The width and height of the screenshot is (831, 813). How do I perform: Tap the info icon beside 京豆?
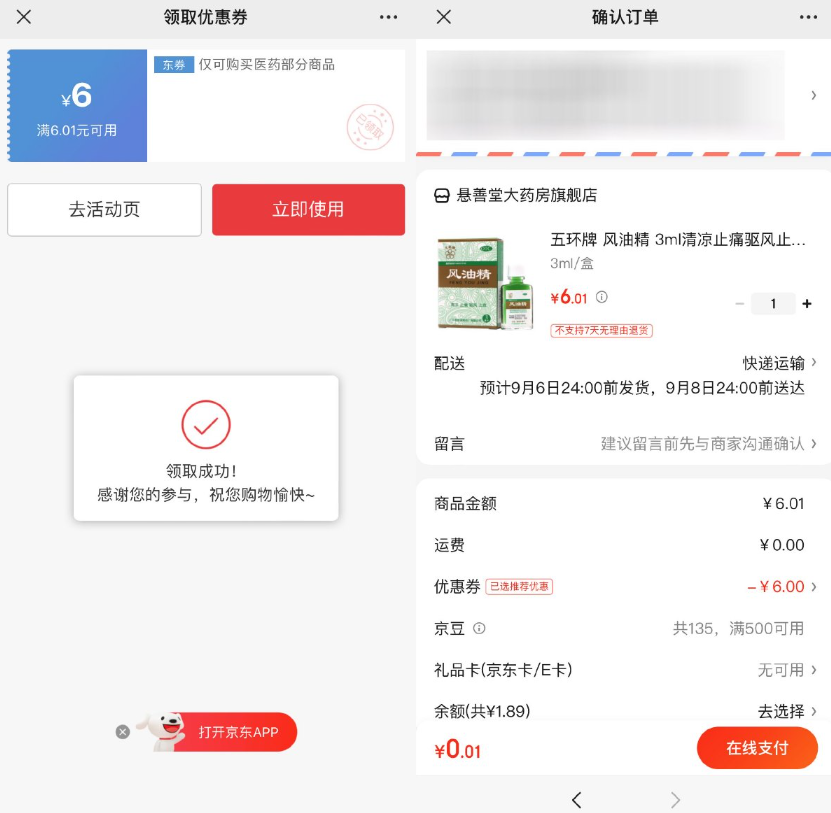click(479, 629)
